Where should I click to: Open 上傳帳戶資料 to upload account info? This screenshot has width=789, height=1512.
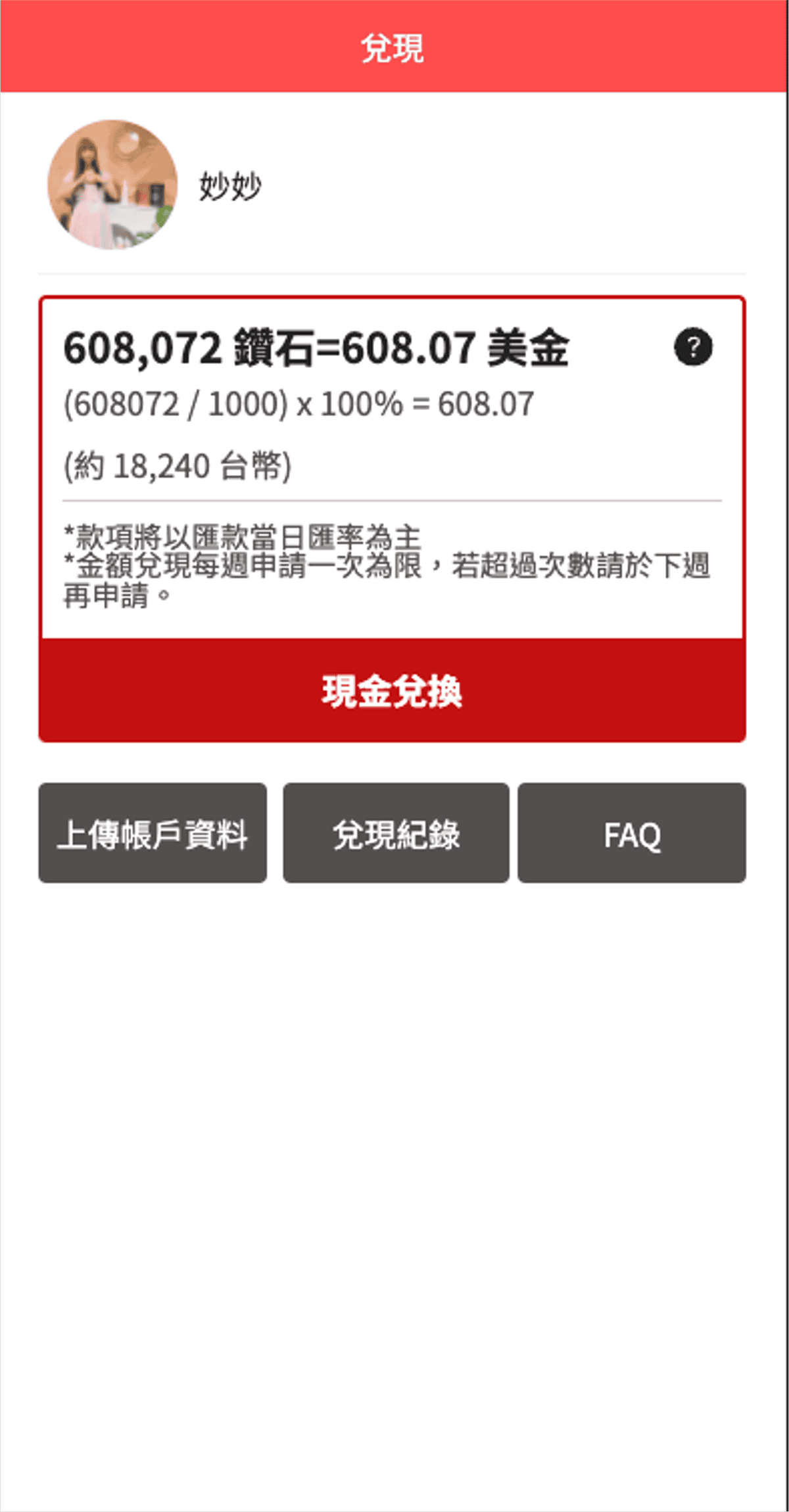(x=153, y=833)
